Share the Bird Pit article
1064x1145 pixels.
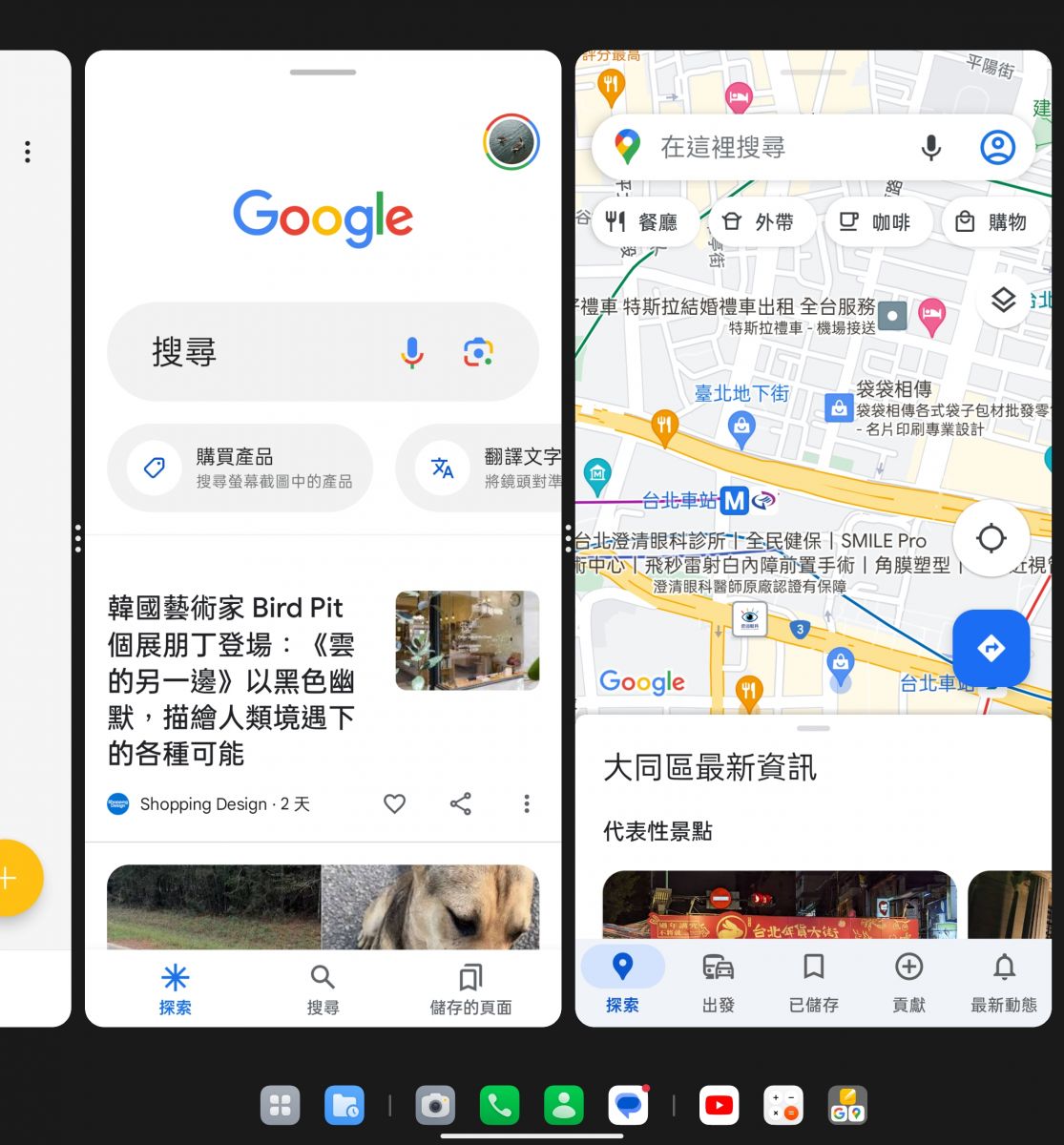pos(461,803)
